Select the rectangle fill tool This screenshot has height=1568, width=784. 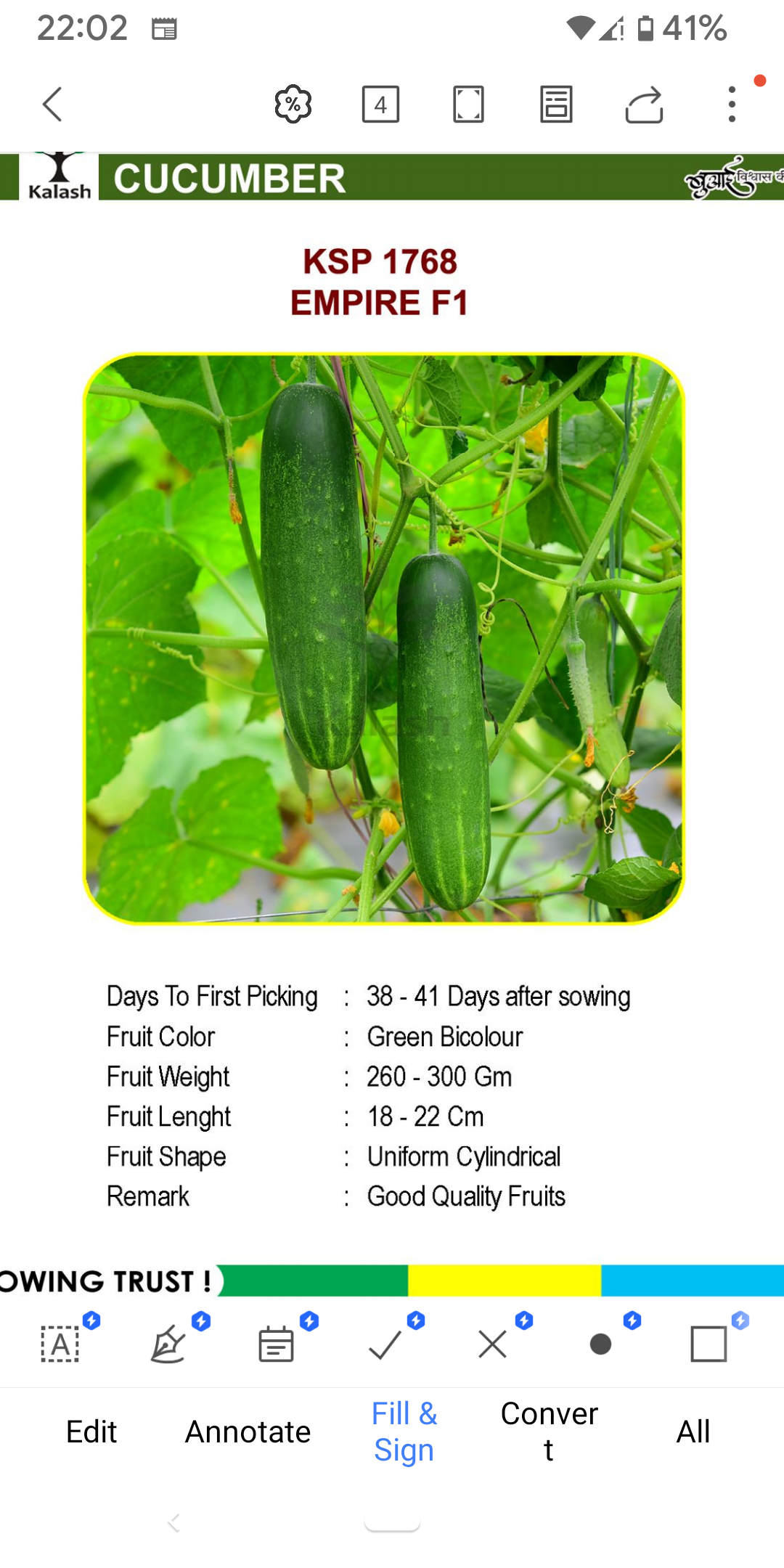[x=709, y=1344]
